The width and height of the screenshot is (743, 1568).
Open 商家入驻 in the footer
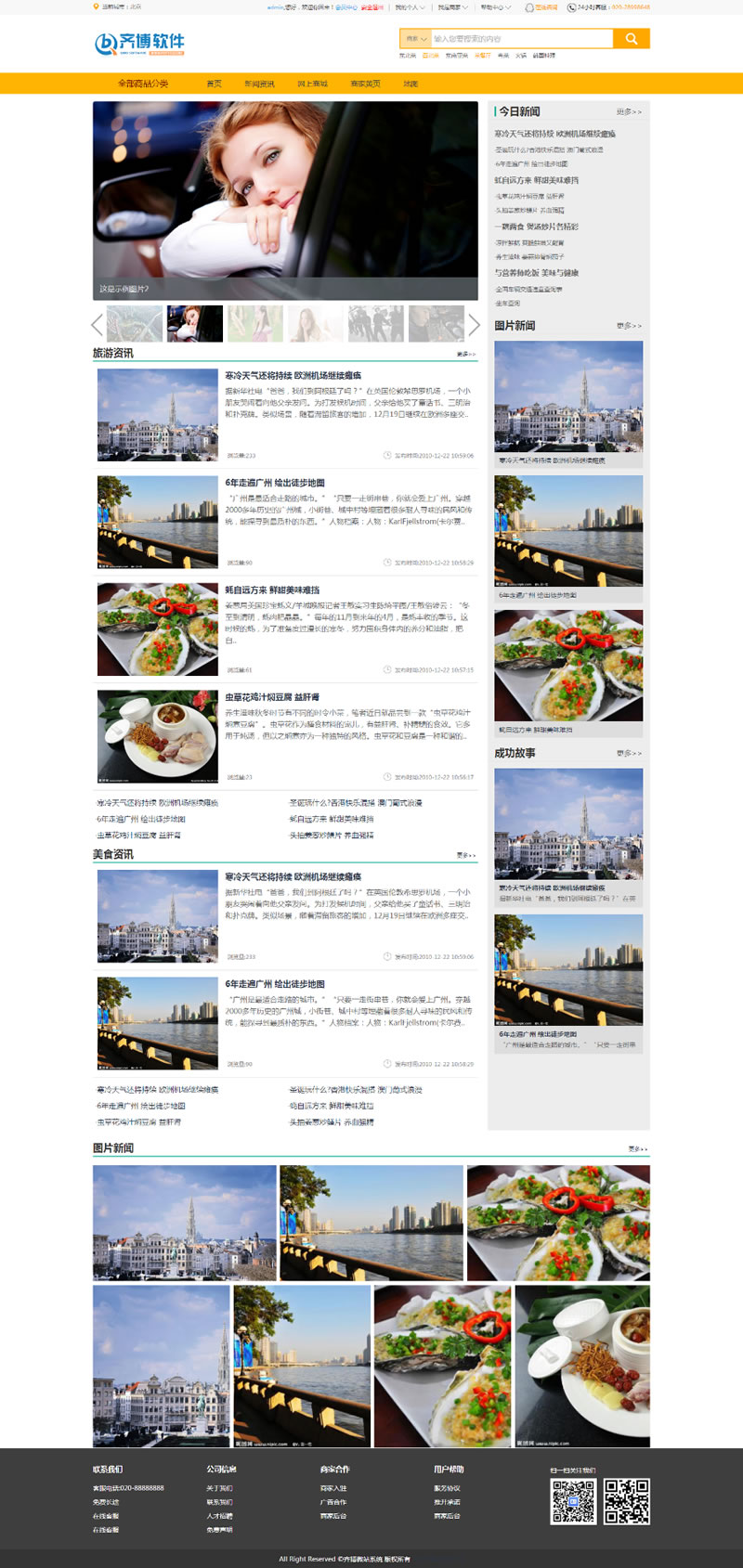click(x=332, y=1488)
